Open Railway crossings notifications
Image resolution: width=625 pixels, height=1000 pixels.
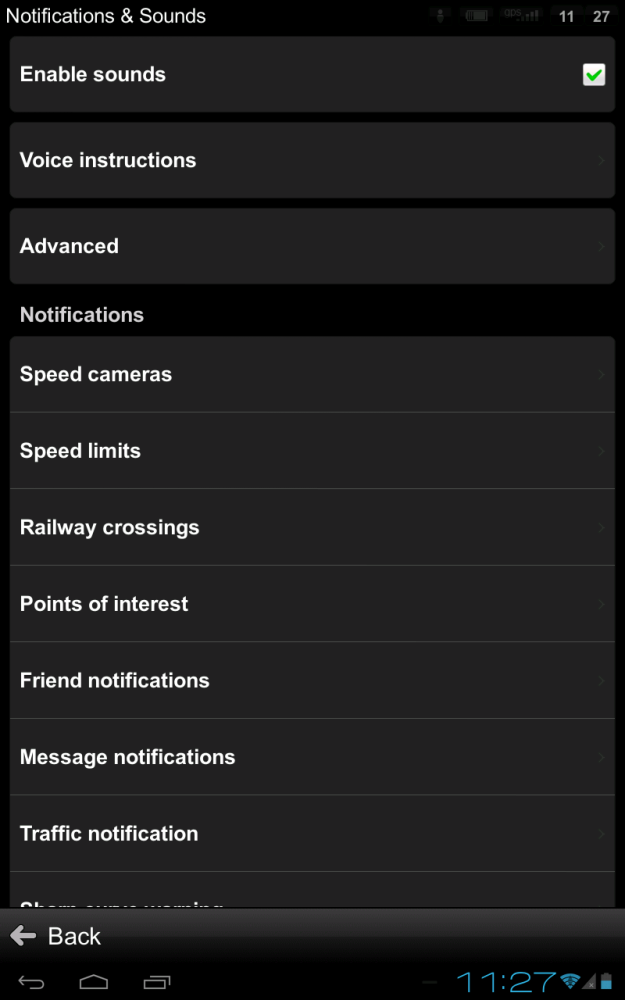312,528
